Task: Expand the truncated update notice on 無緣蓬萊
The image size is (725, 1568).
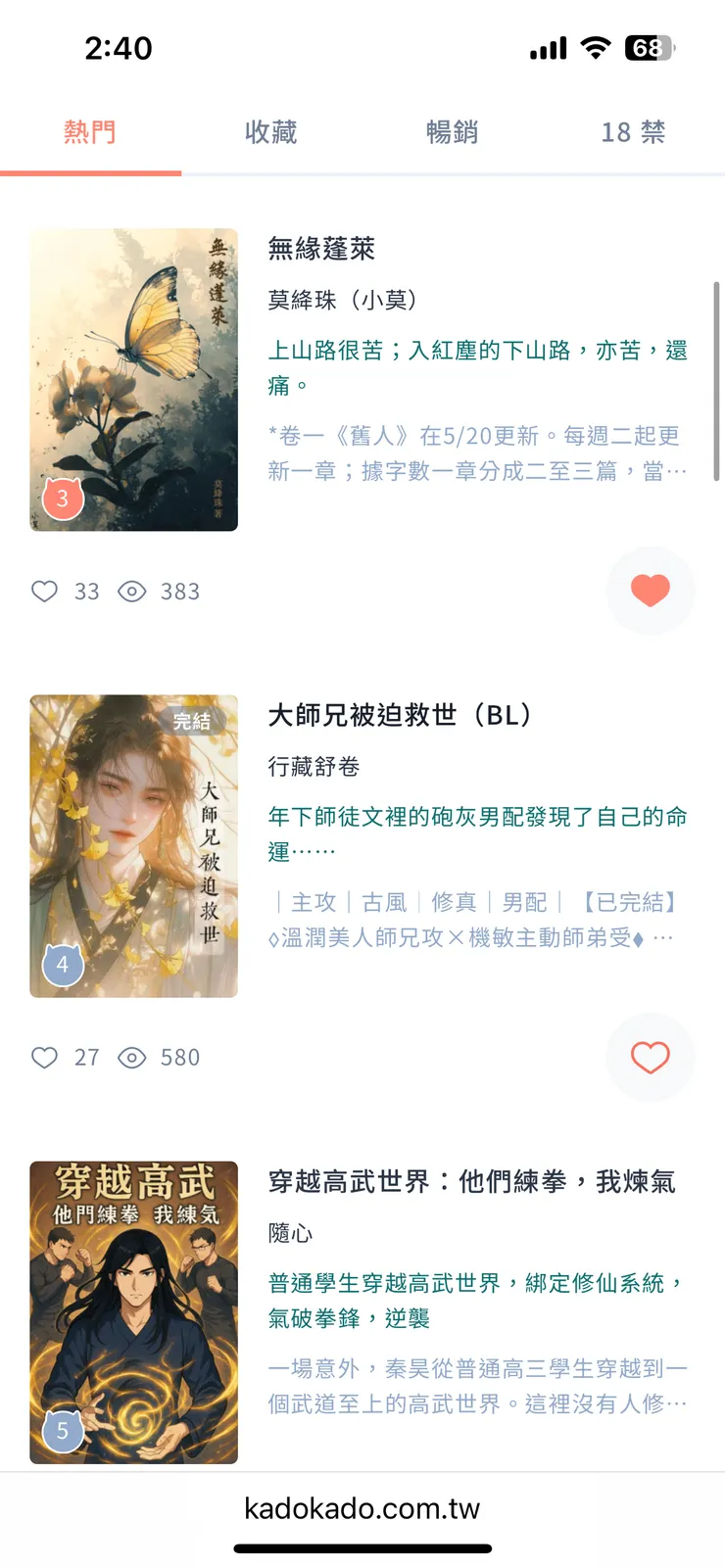Action: tap(477, 452)
